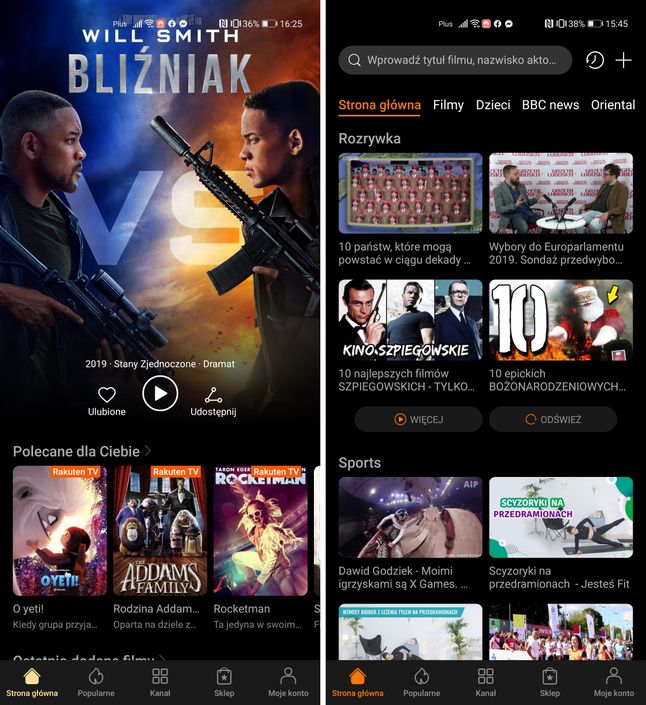The width and height of the screenshot is (646, 705).
Task: Open Scyzoryki na przedramionach video
Action: click(x=560, y=517)
